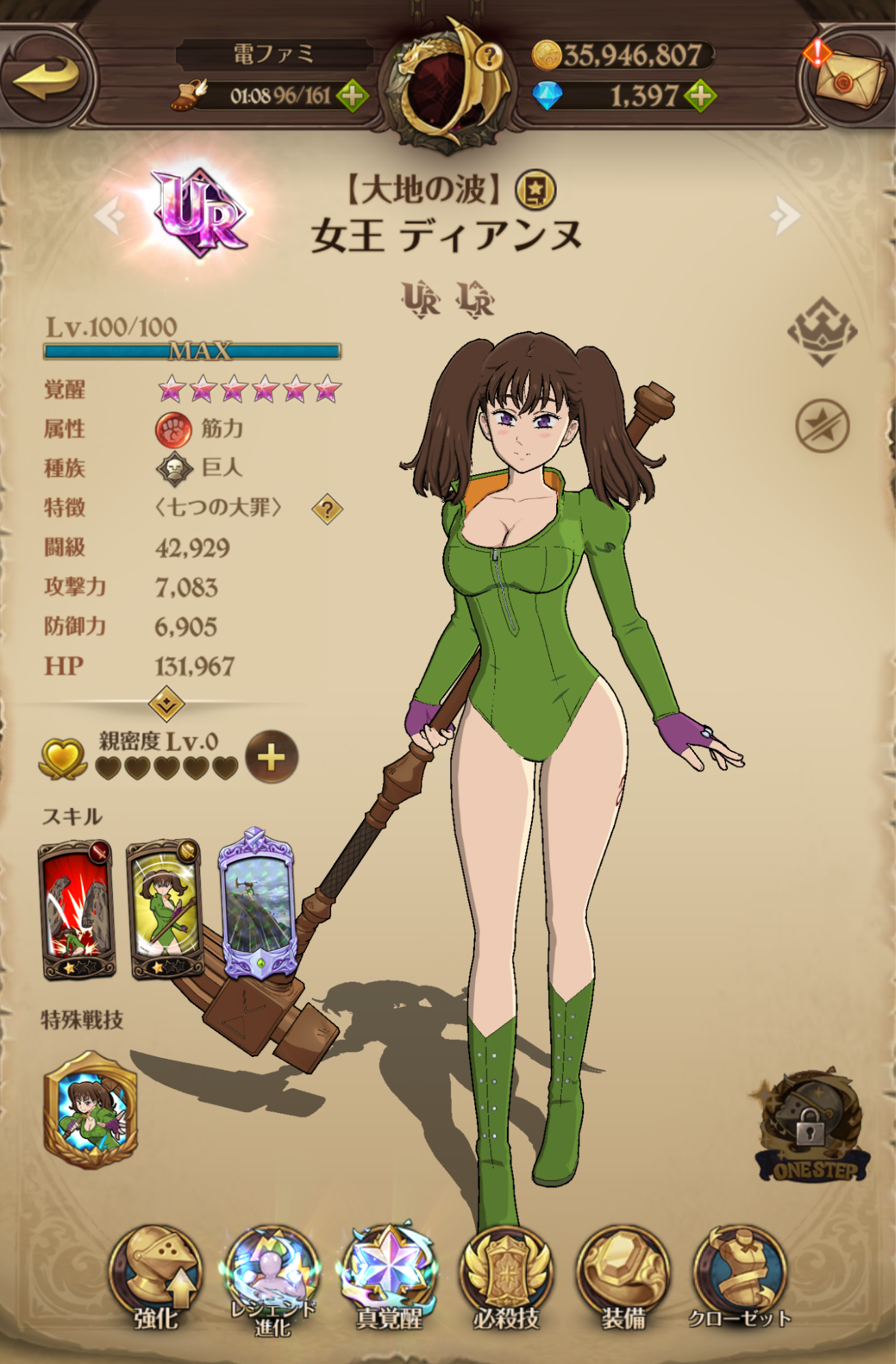
Task: Increase 親密度 with the plus button
Action: point(272,757)
